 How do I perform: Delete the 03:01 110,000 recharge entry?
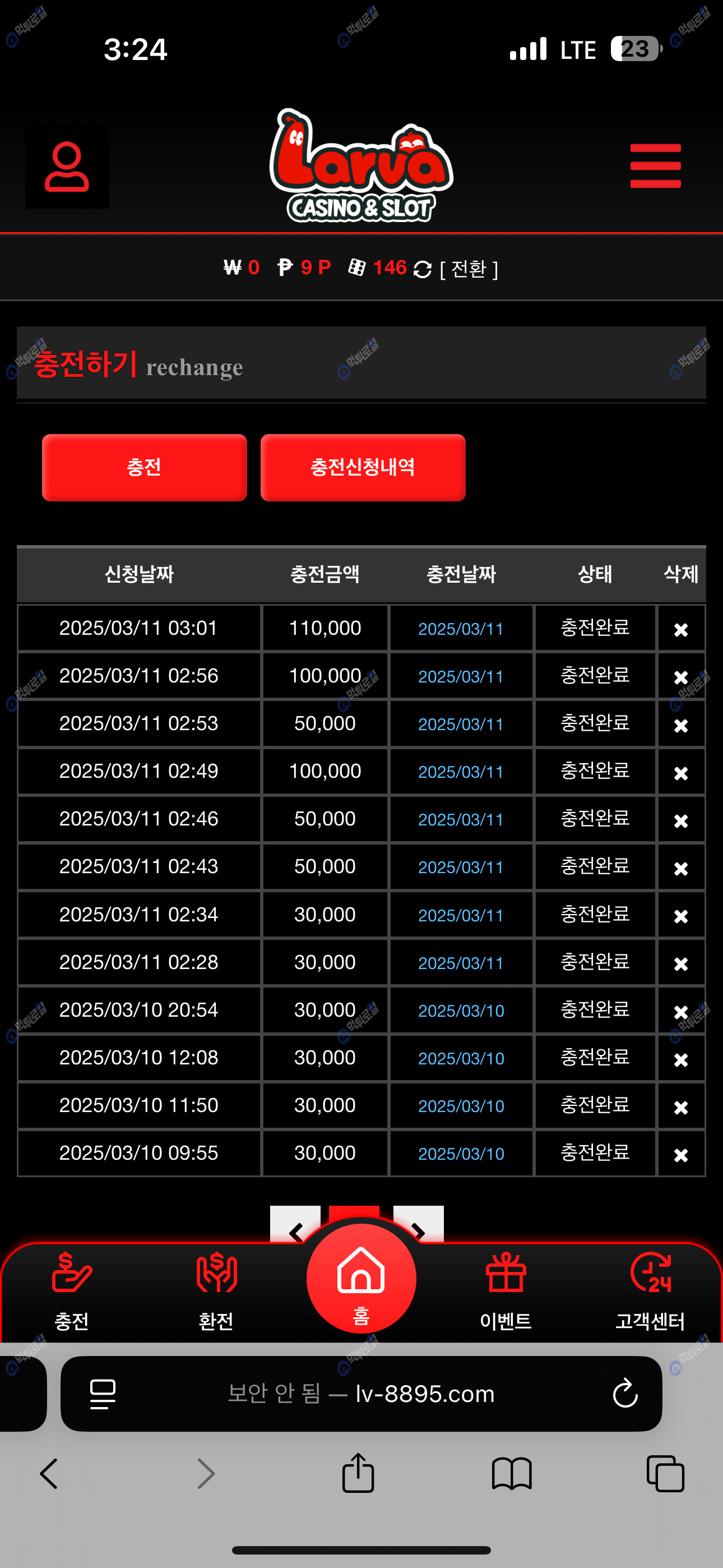pos(680,629)
